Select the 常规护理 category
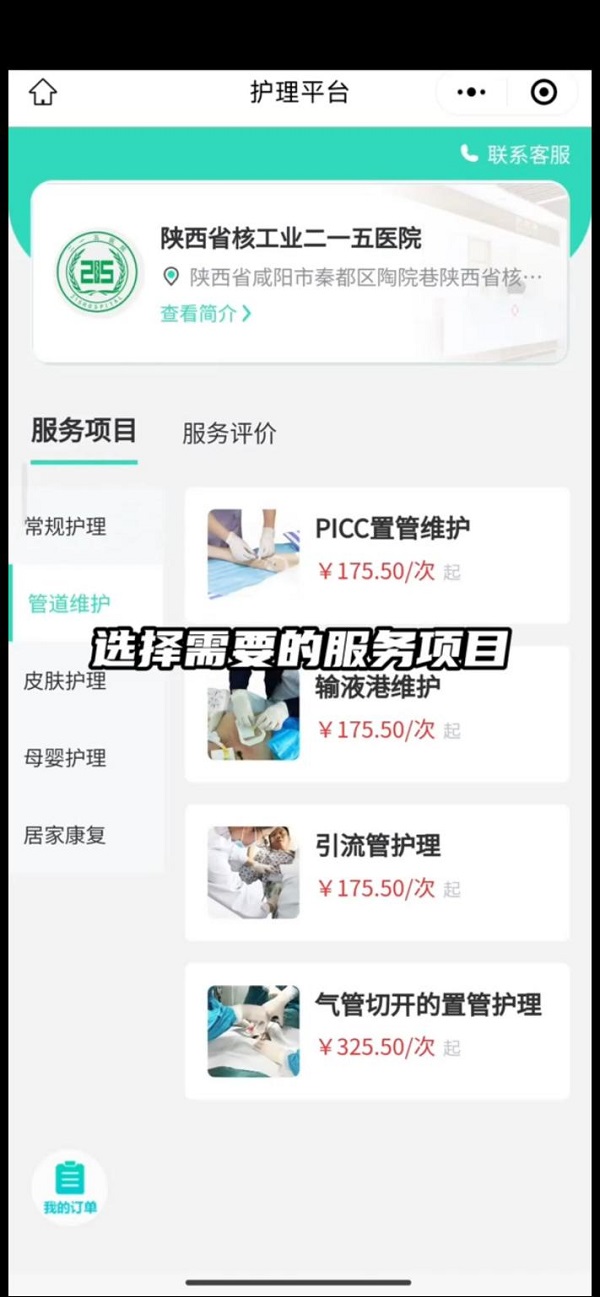This screenshot has height=1297, width=600. (66, 527)
